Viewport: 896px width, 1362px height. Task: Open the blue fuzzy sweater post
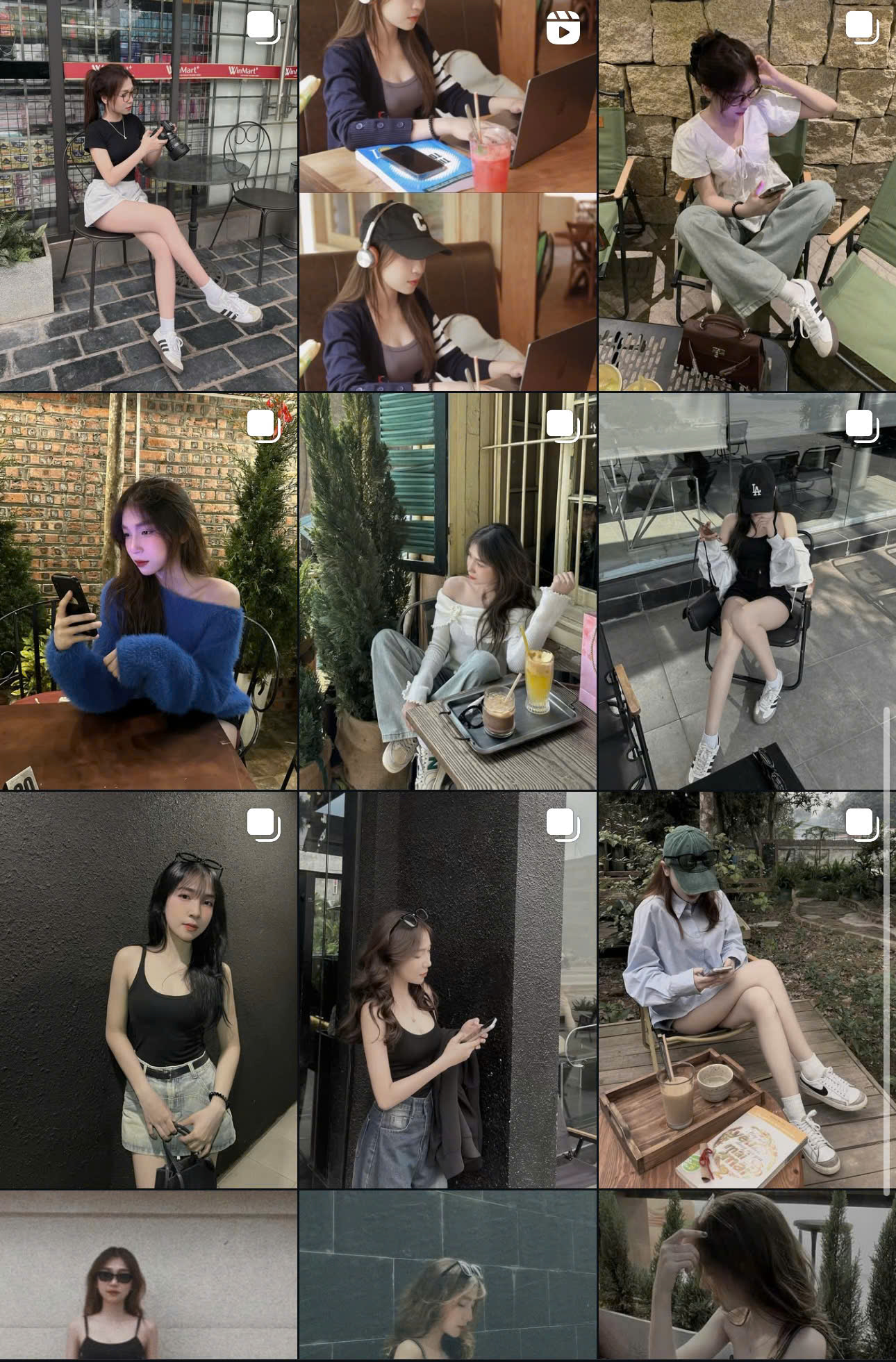coord(148,592)
